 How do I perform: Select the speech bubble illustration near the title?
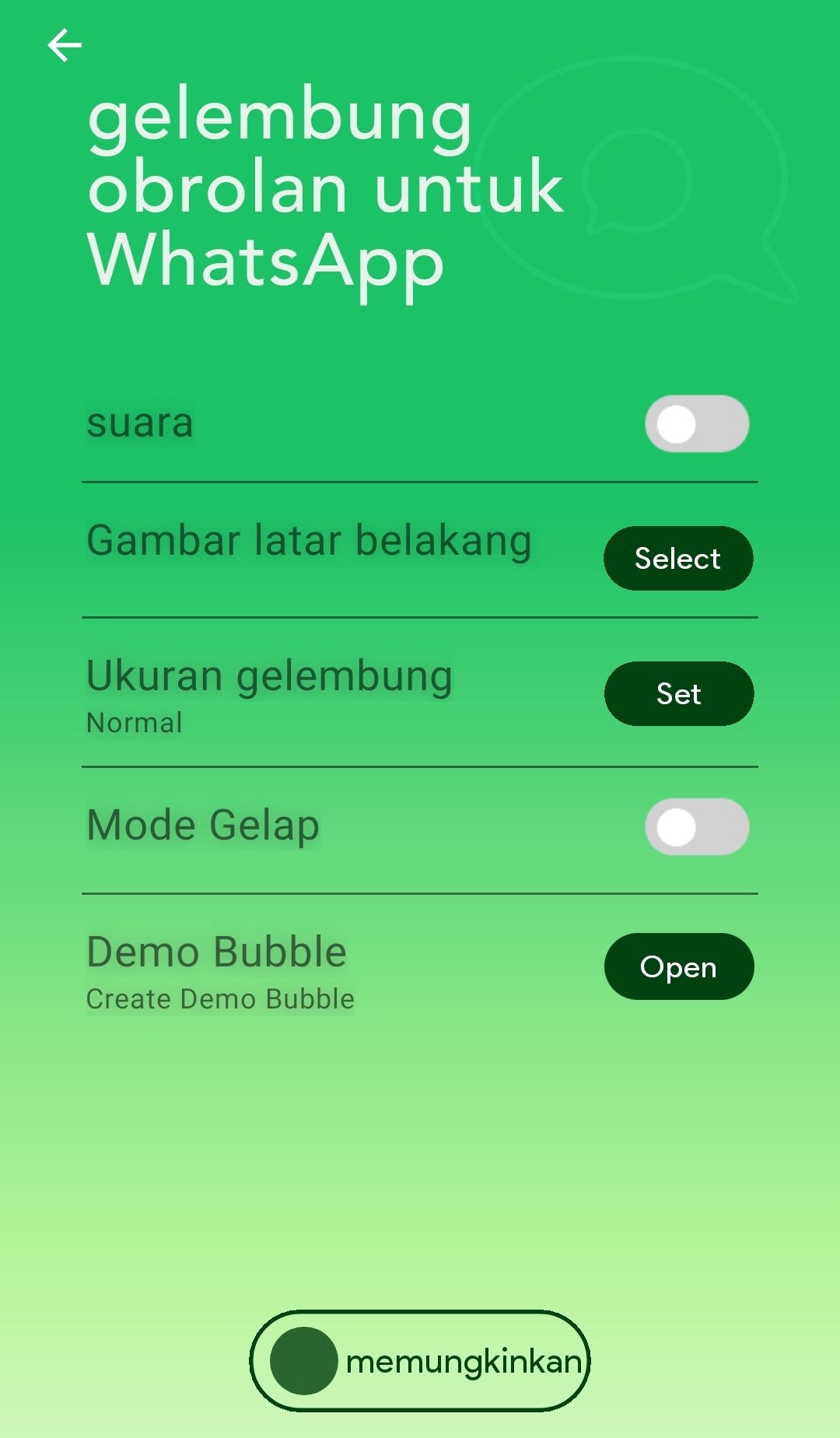(x=638, y=187)
